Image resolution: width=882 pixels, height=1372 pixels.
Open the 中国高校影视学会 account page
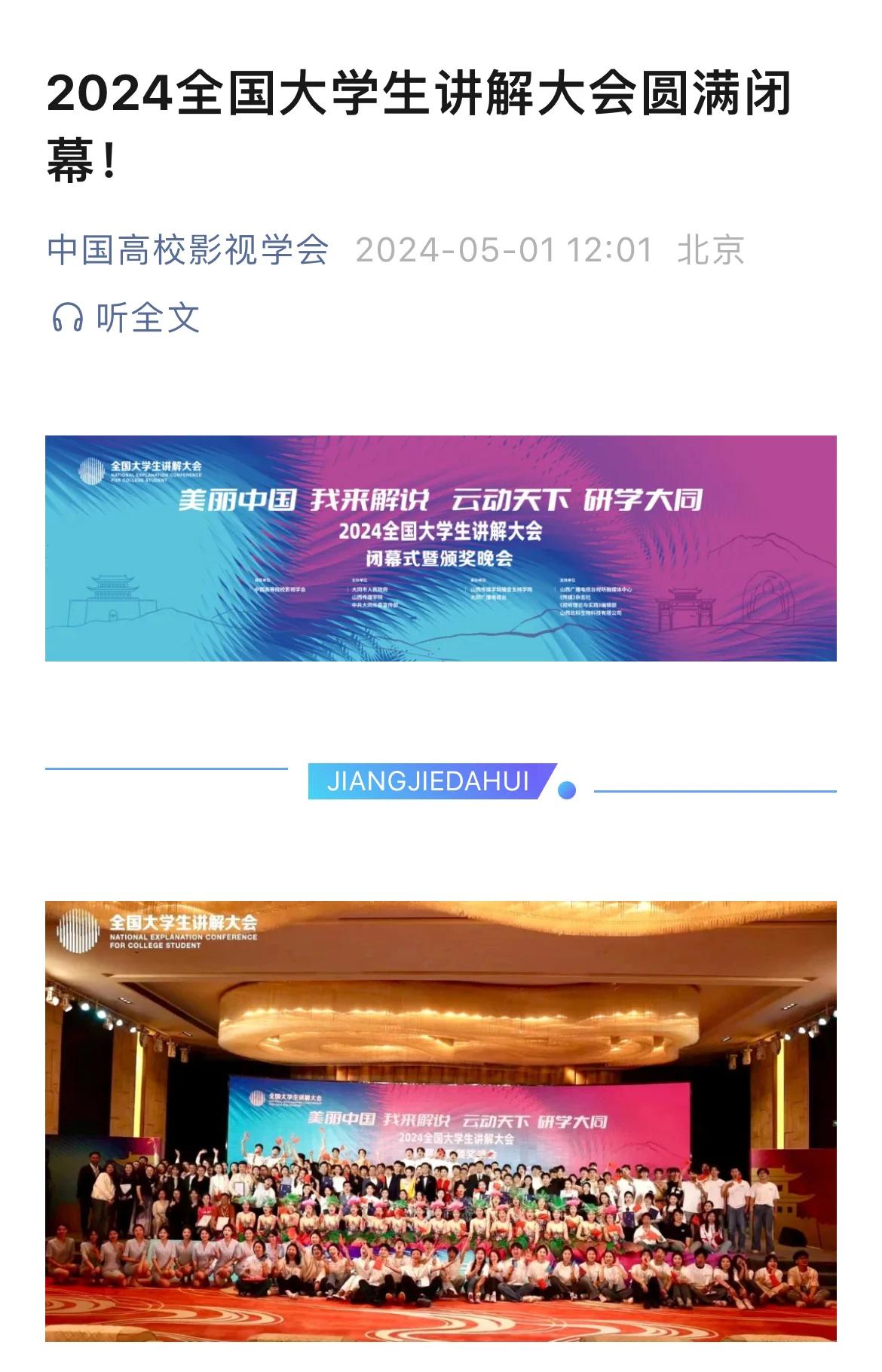188,250
